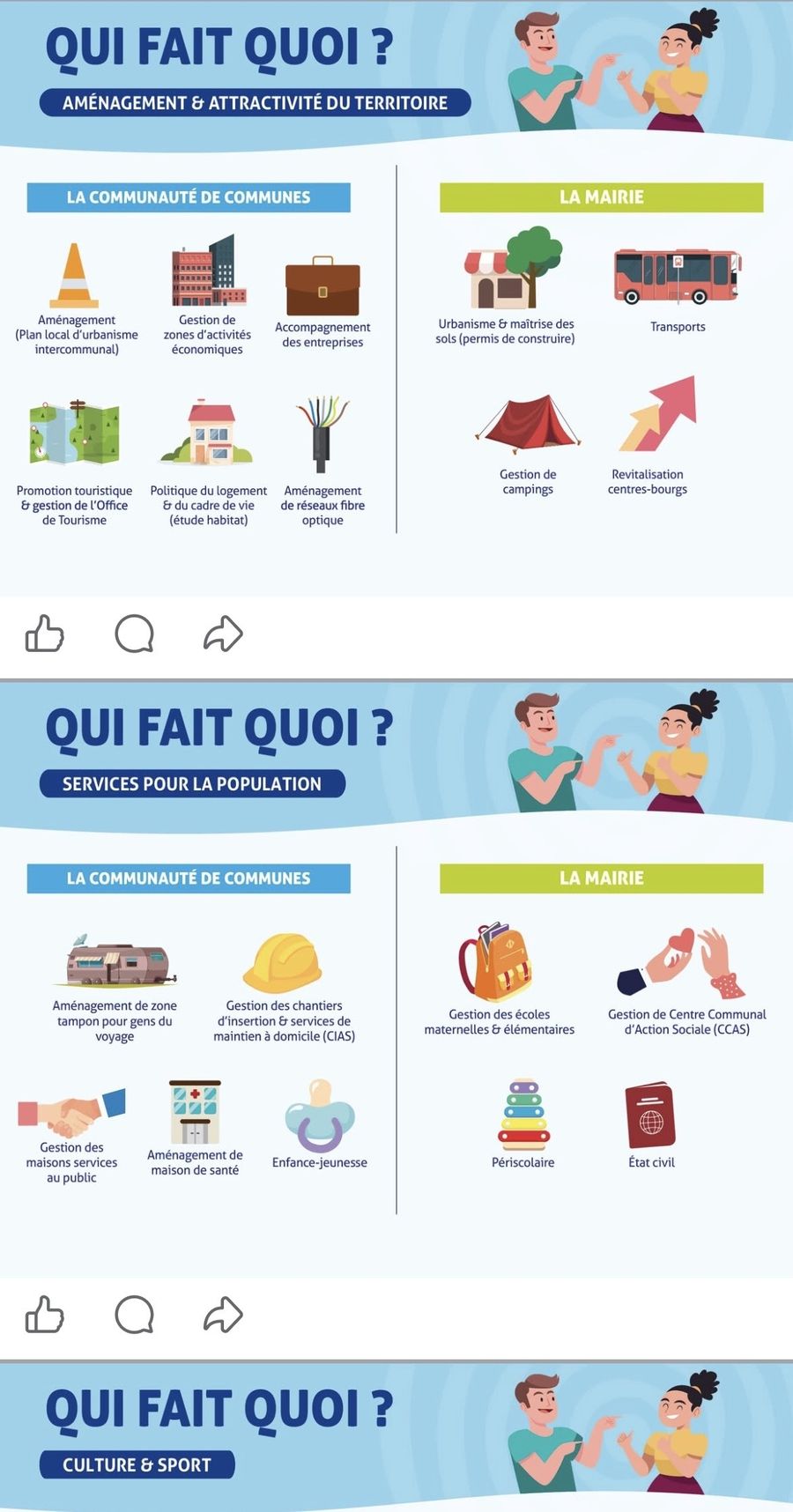Like the Aménagement & attractivité du territoire post

45,633
